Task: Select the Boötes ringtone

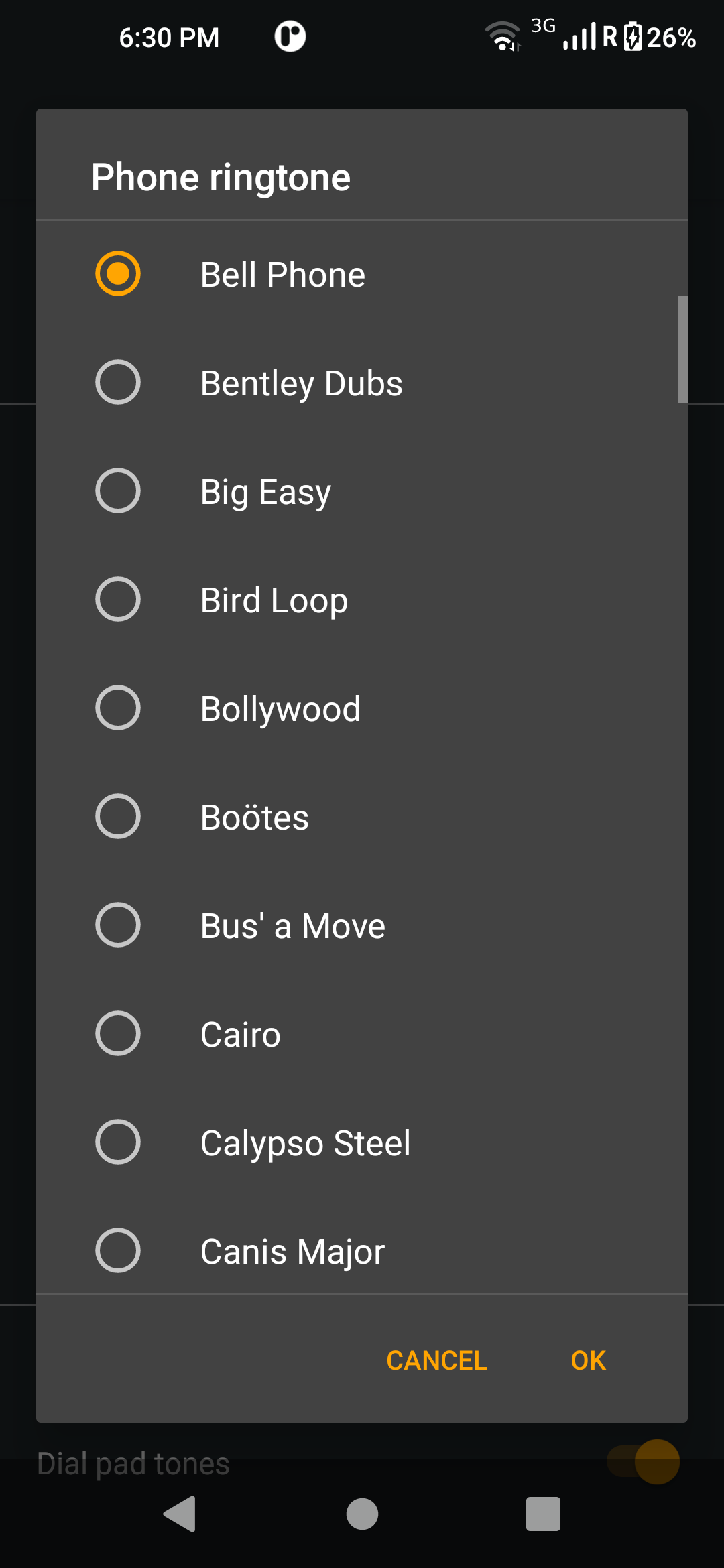Action: click(362, 817)
